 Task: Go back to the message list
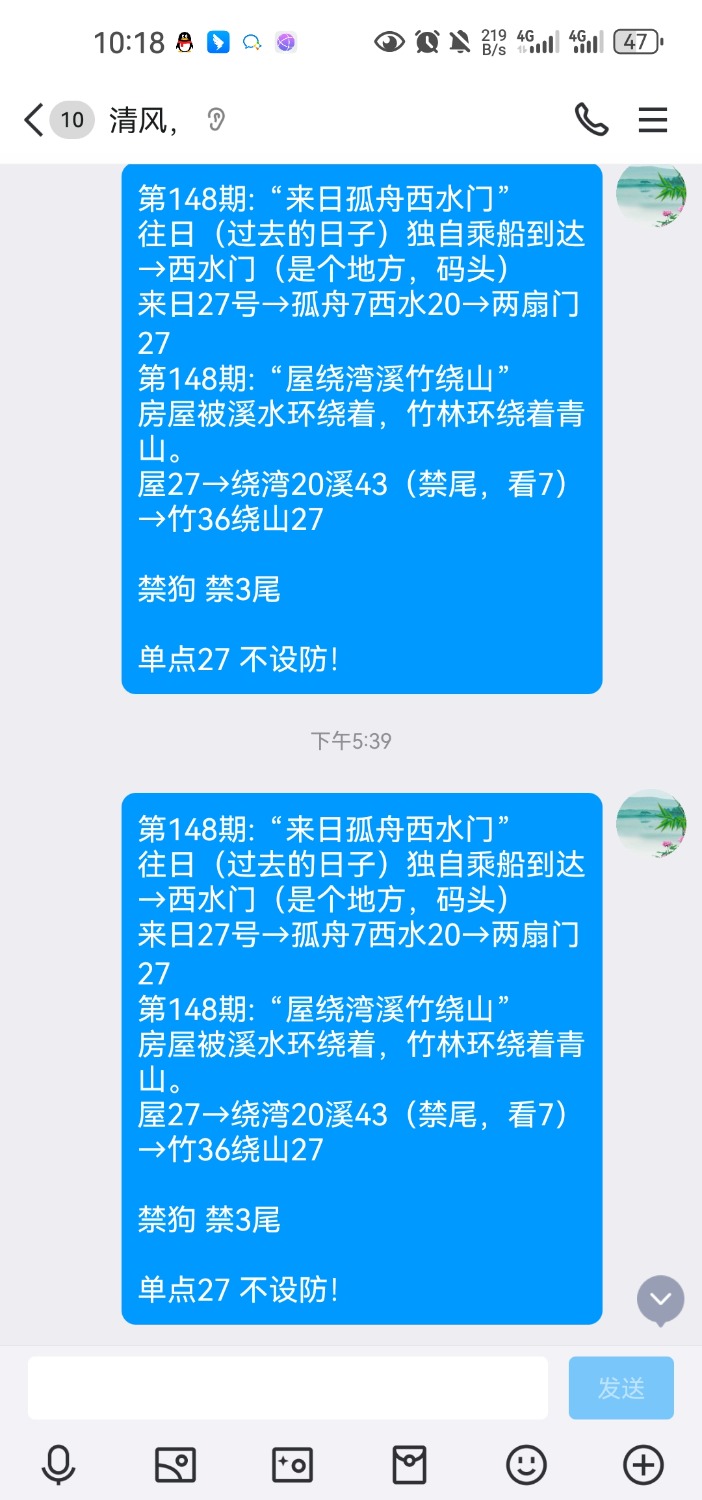pyautogui.click(x=35, y=121)
